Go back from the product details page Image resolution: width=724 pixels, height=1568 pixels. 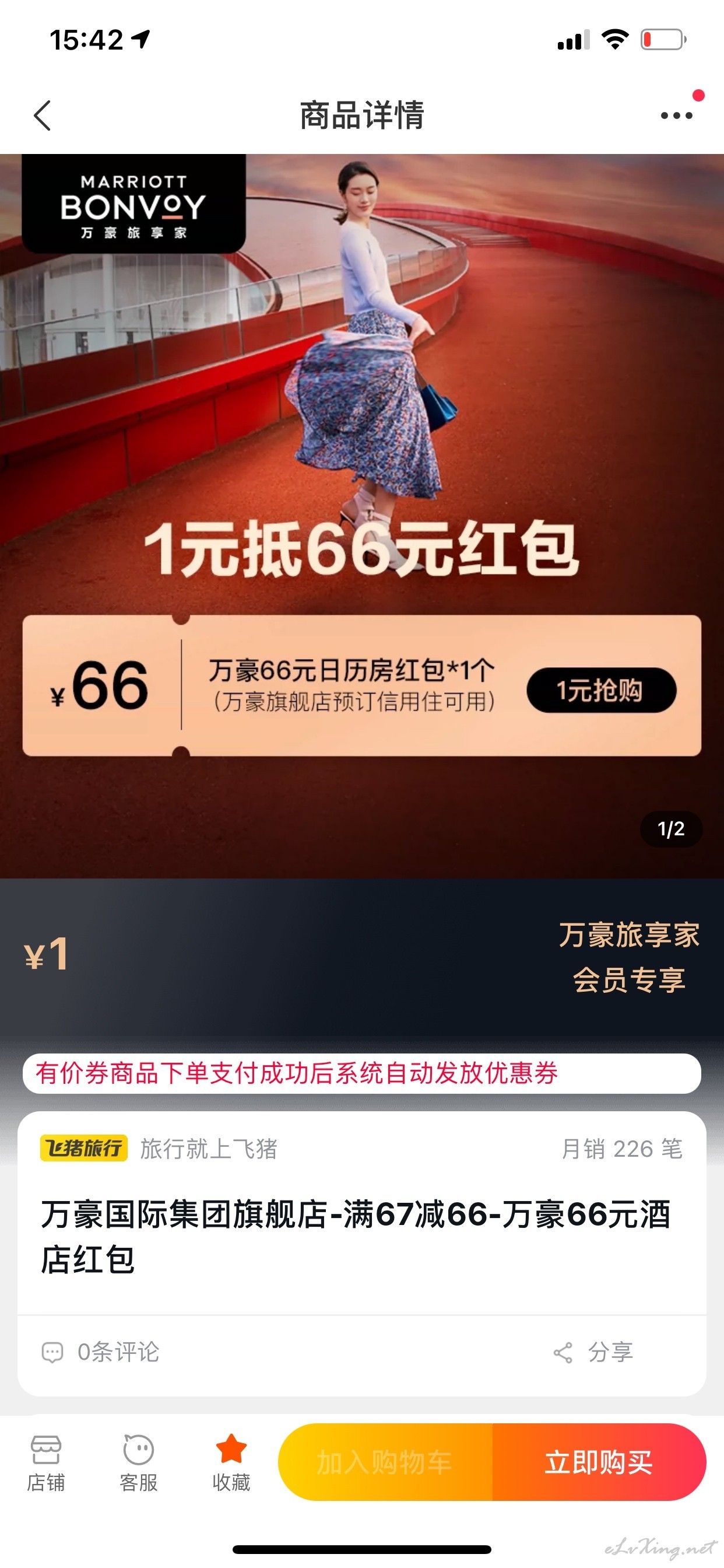pyautogui.click(x=42, y=115)
